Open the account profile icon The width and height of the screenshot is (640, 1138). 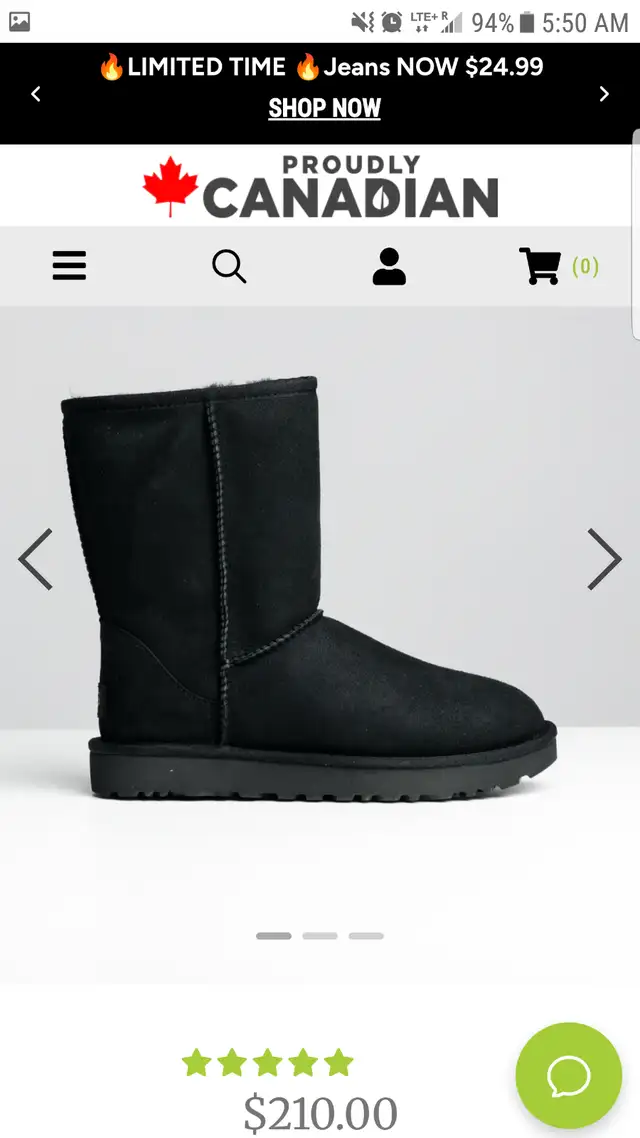[390, 266]
